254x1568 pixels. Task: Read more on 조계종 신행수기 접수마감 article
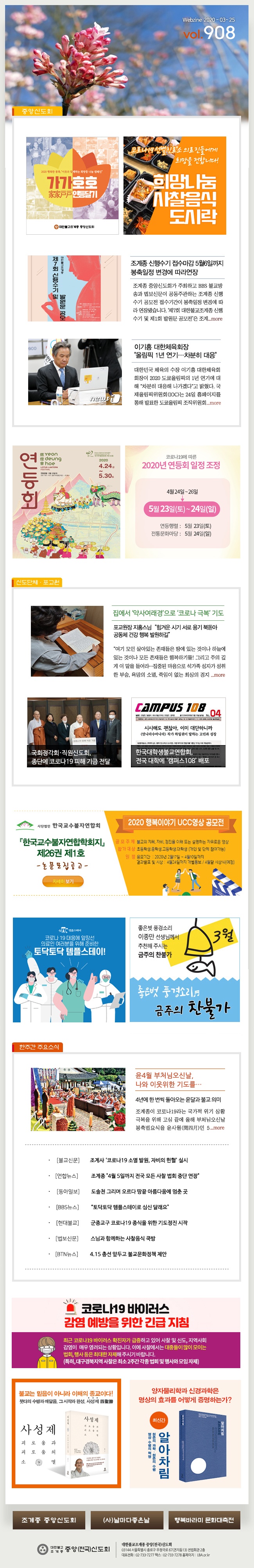(216, 318)
